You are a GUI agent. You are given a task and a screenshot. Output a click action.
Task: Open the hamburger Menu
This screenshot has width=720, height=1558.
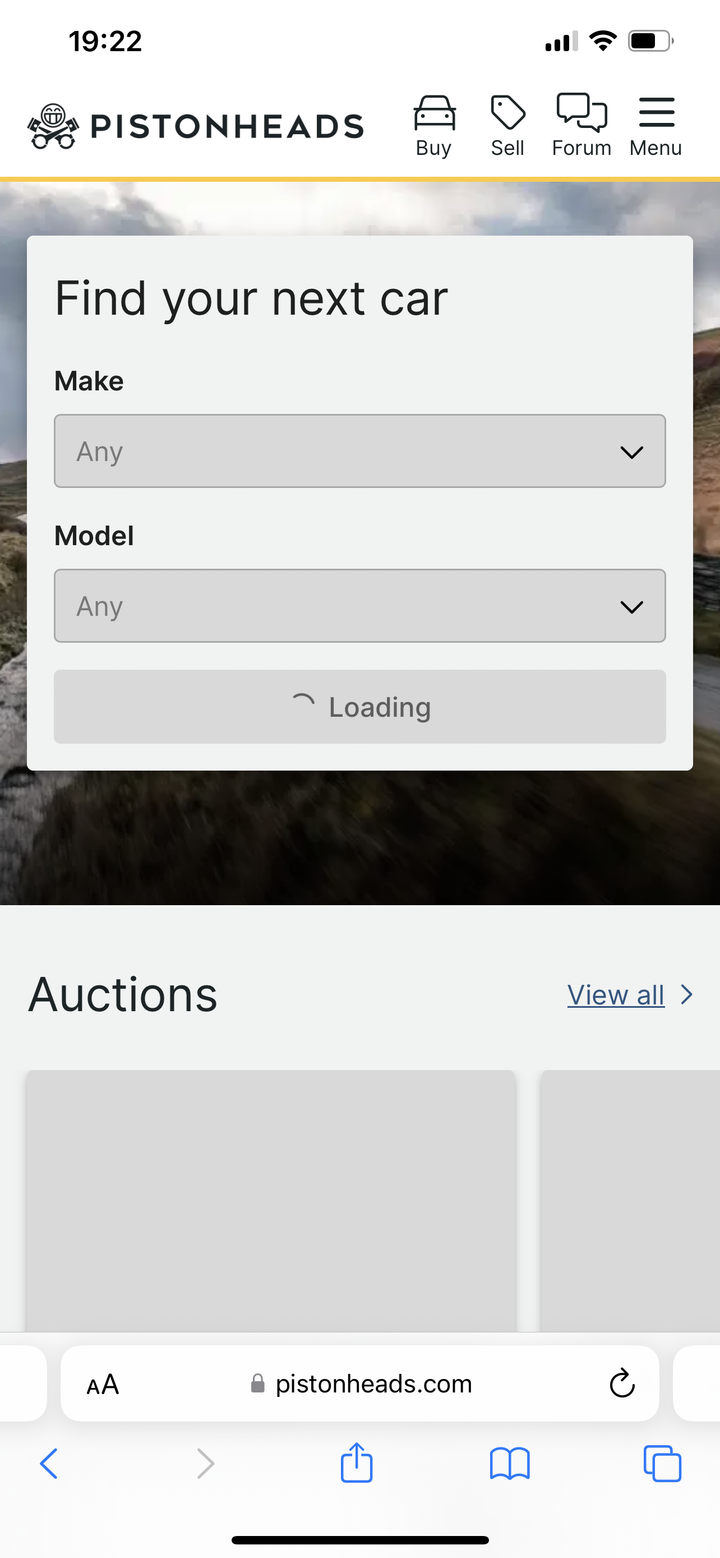[656, 126]
